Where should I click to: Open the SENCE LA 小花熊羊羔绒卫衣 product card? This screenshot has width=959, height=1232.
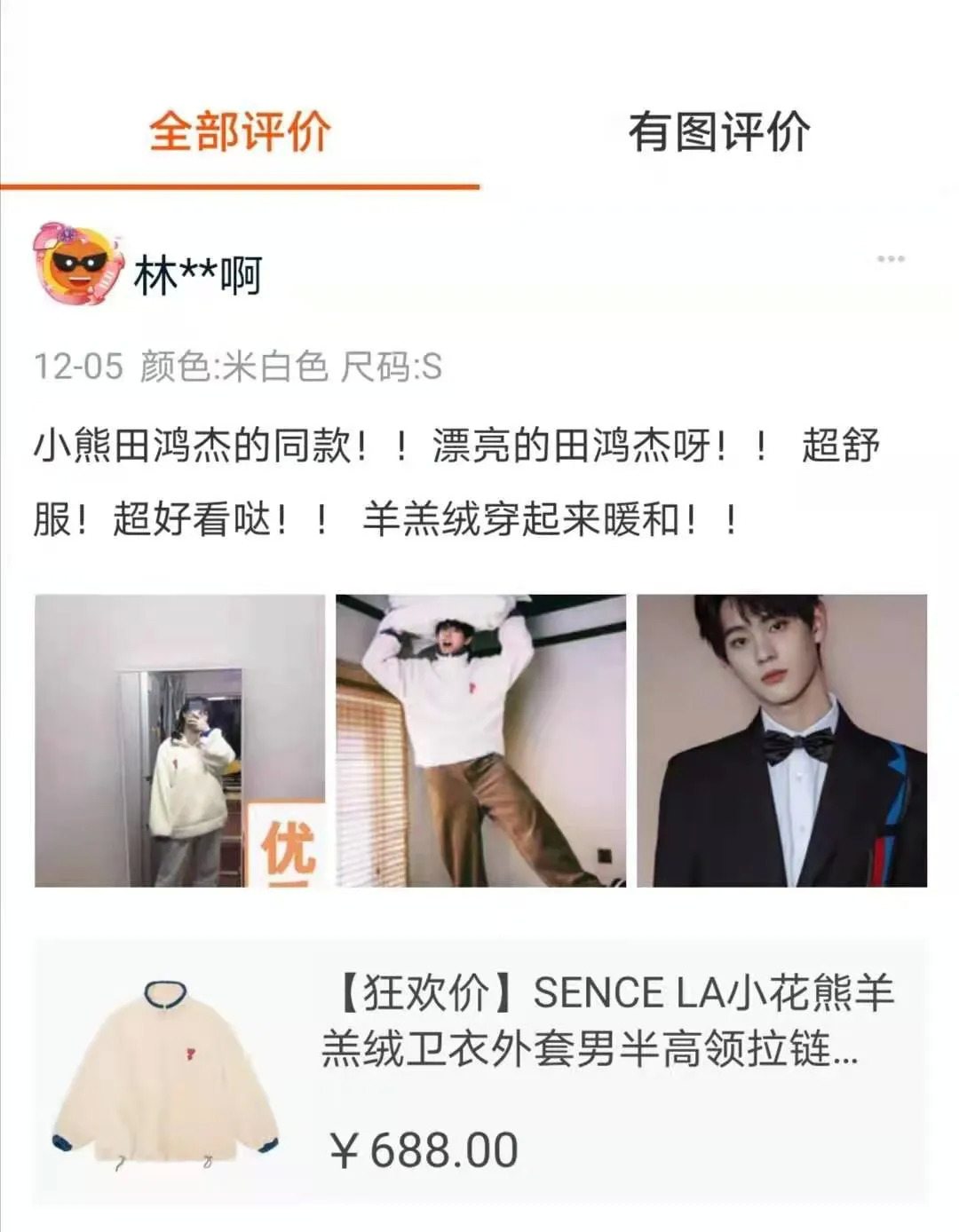point(479,1072)
